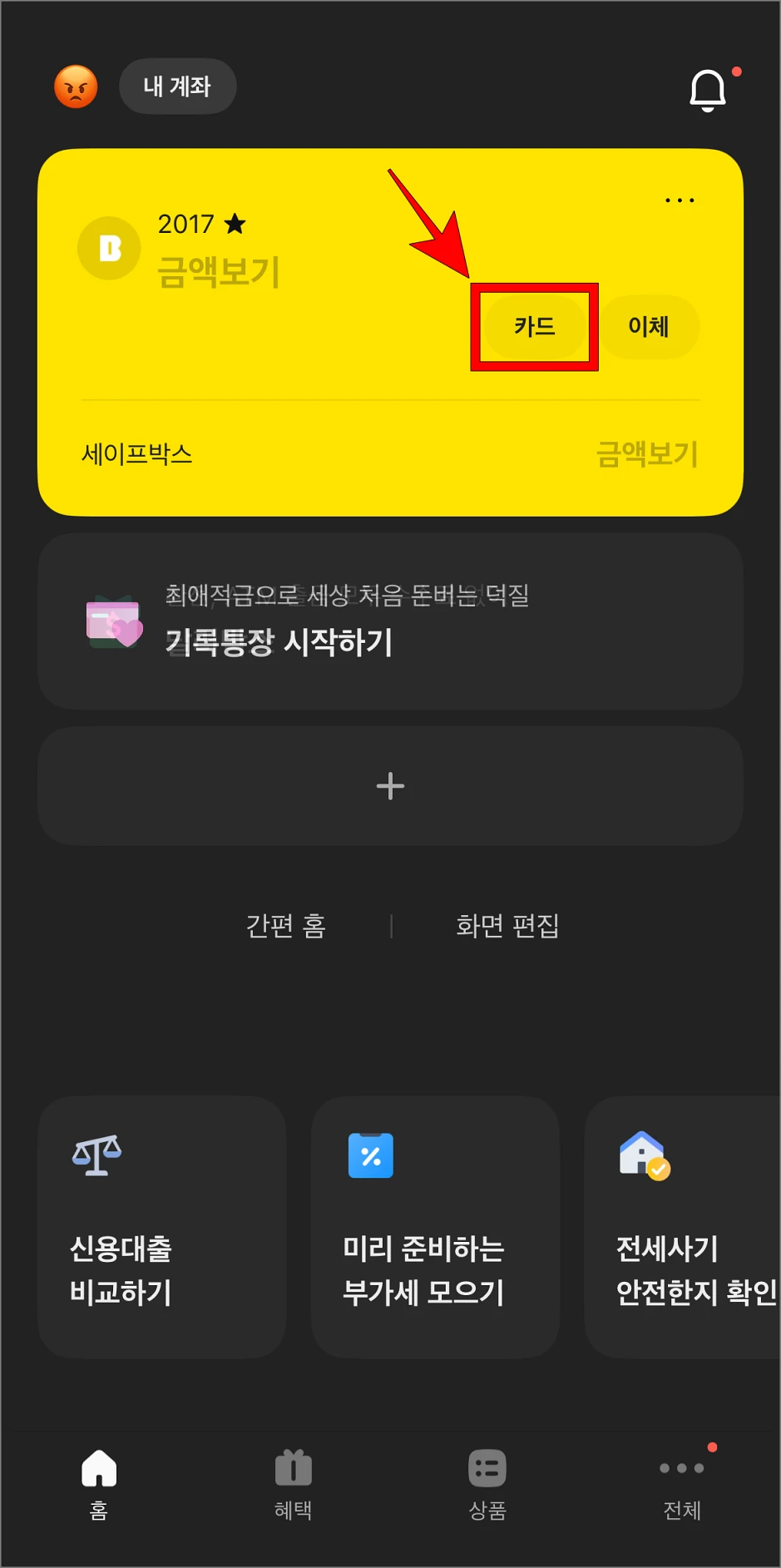Show 세이프박스 balance with 금액보기

pyautogui.click(x=646, y=454)
